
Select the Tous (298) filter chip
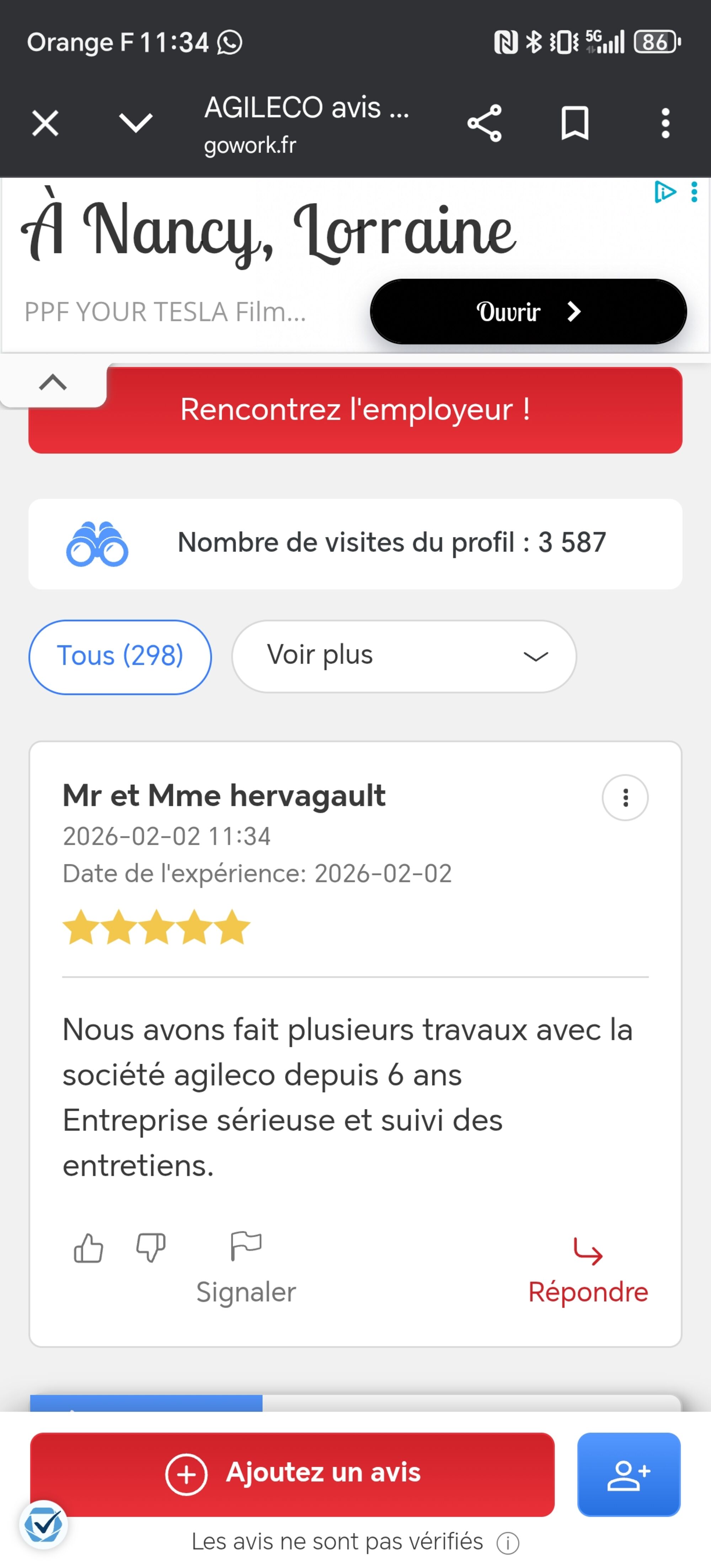(120, 656)
